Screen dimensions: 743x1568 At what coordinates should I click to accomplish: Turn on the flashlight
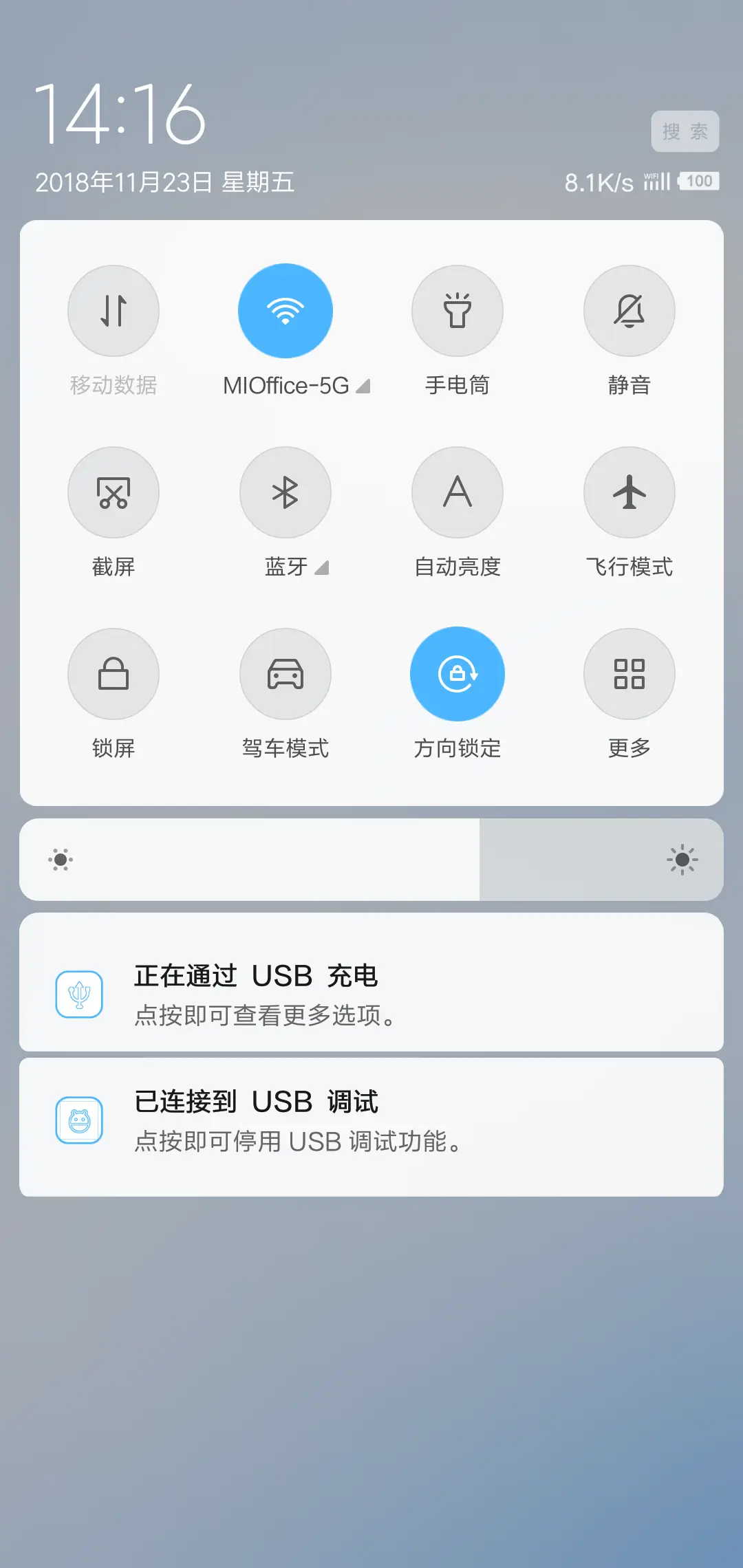coord(457,311)
